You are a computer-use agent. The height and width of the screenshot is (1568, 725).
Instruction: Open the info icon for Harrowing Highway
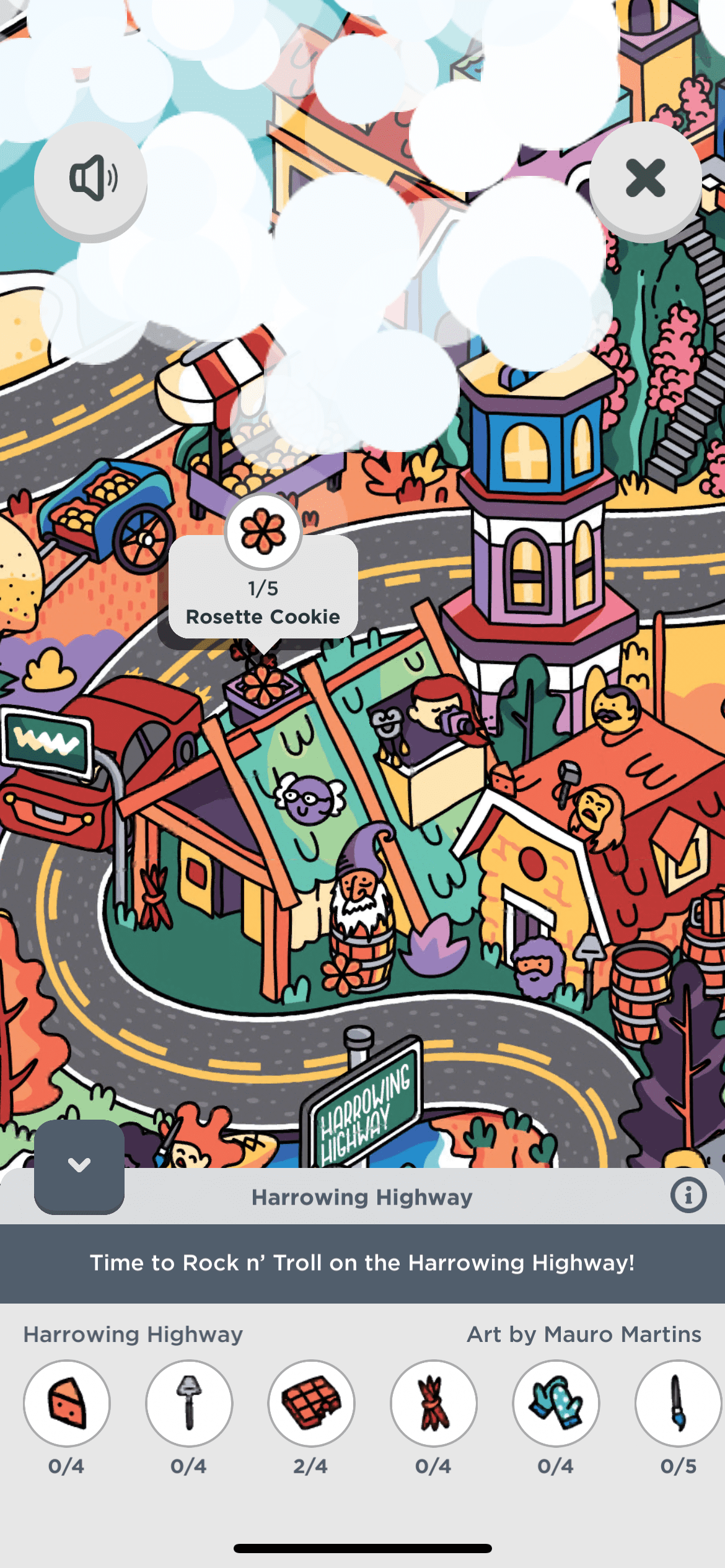click(x=688, y=1195)
